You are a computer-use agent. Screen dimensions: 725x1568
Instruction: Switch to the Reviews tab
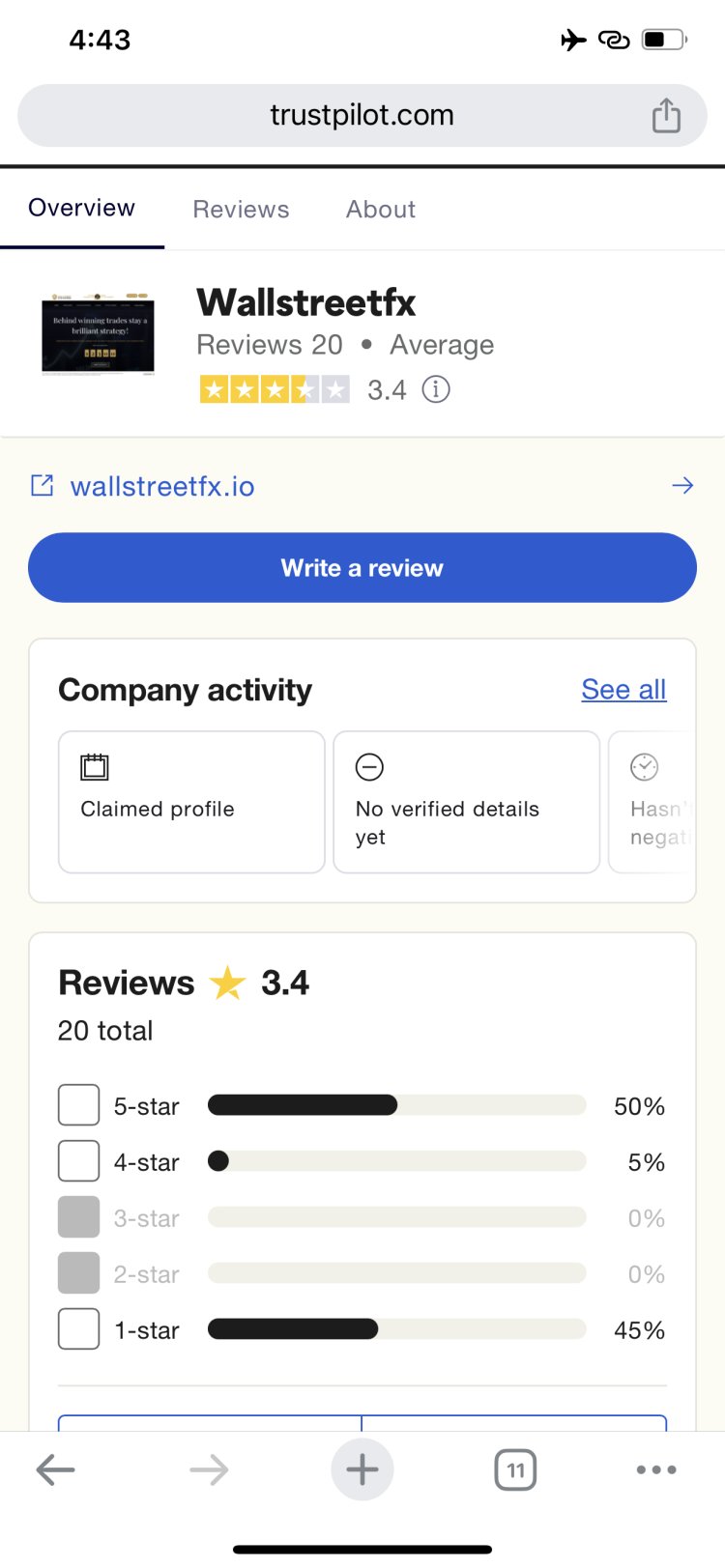(x=241, y=209)
